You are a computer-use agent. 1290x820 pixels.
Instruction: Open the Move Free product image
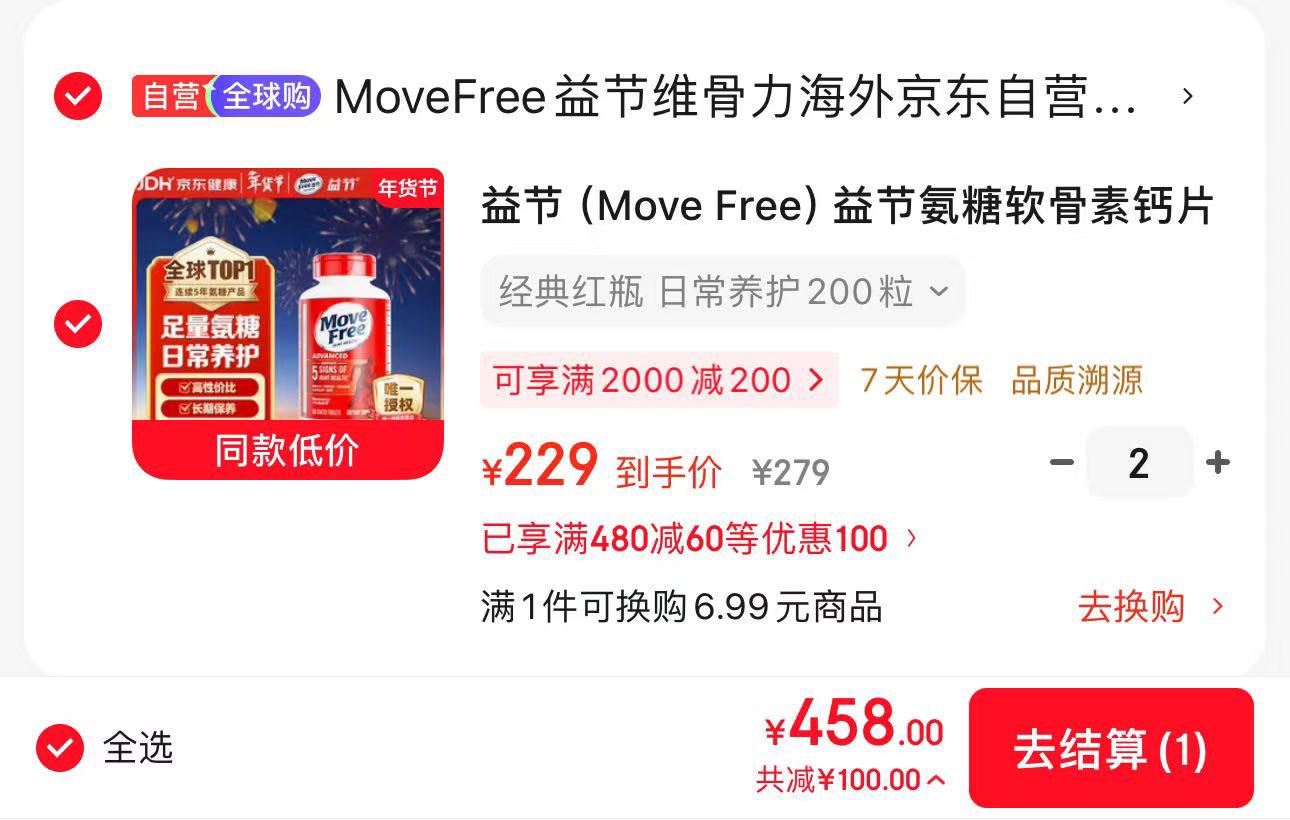pos(288,324)
